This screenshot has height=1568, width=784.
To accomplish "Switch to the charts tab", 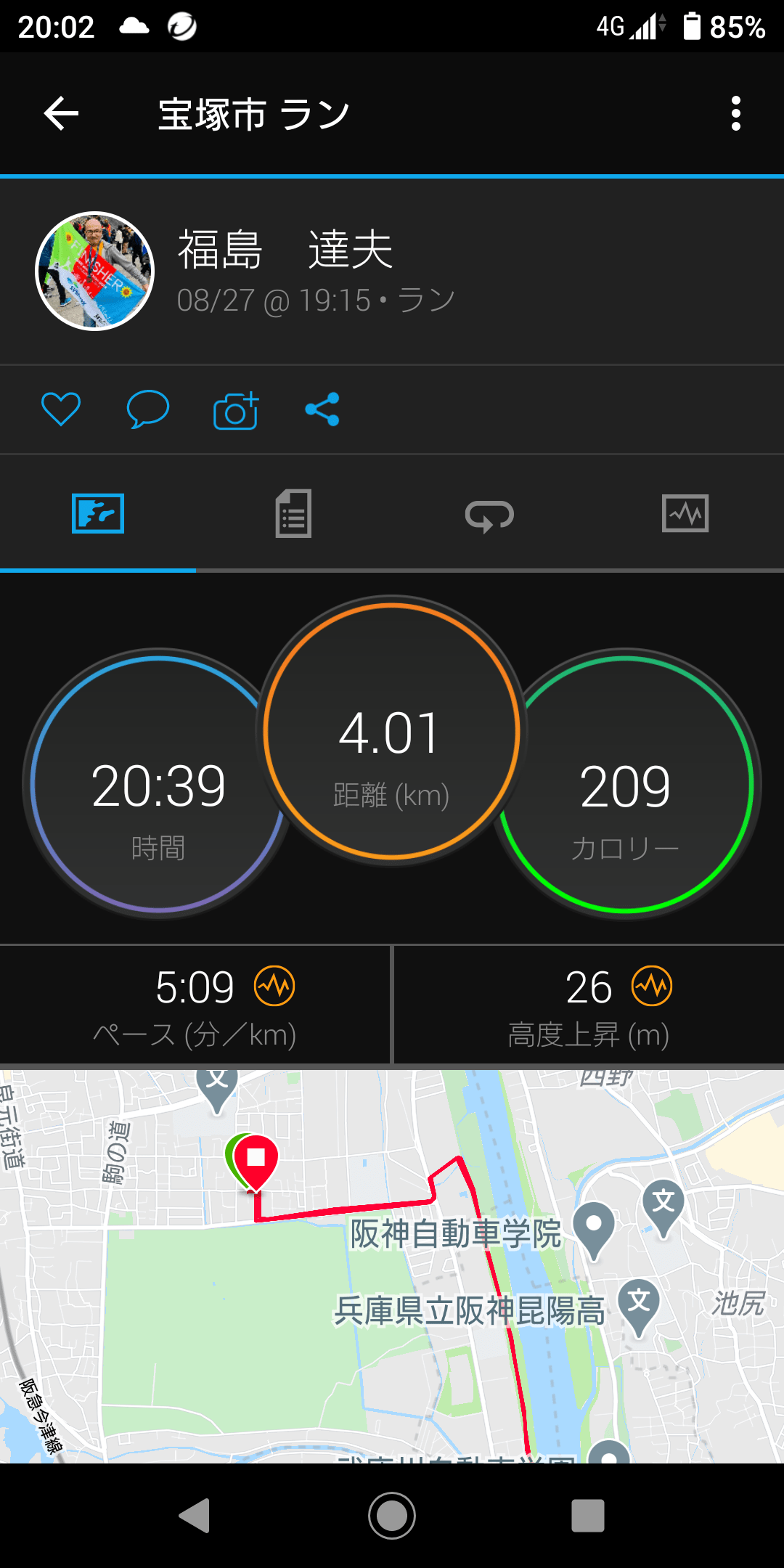I will [x=685, y=514].
